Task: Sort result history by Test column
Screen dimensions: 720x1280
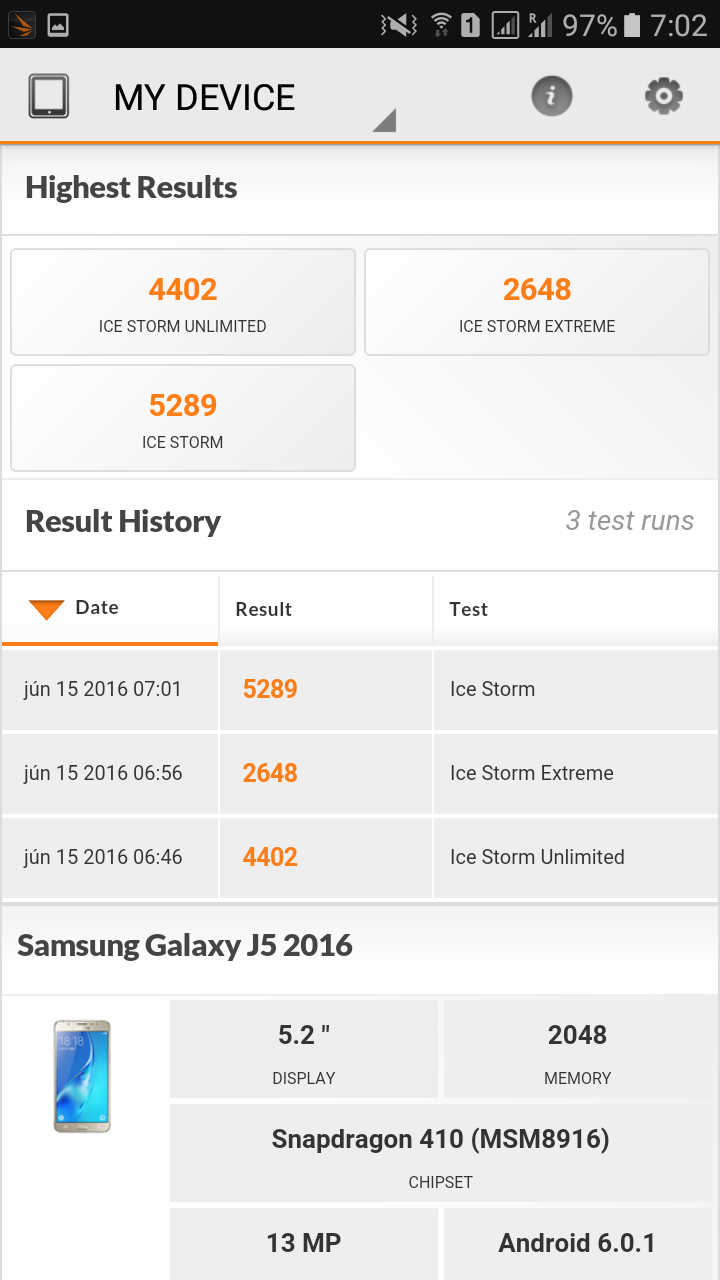Action: tap(576, 609)
